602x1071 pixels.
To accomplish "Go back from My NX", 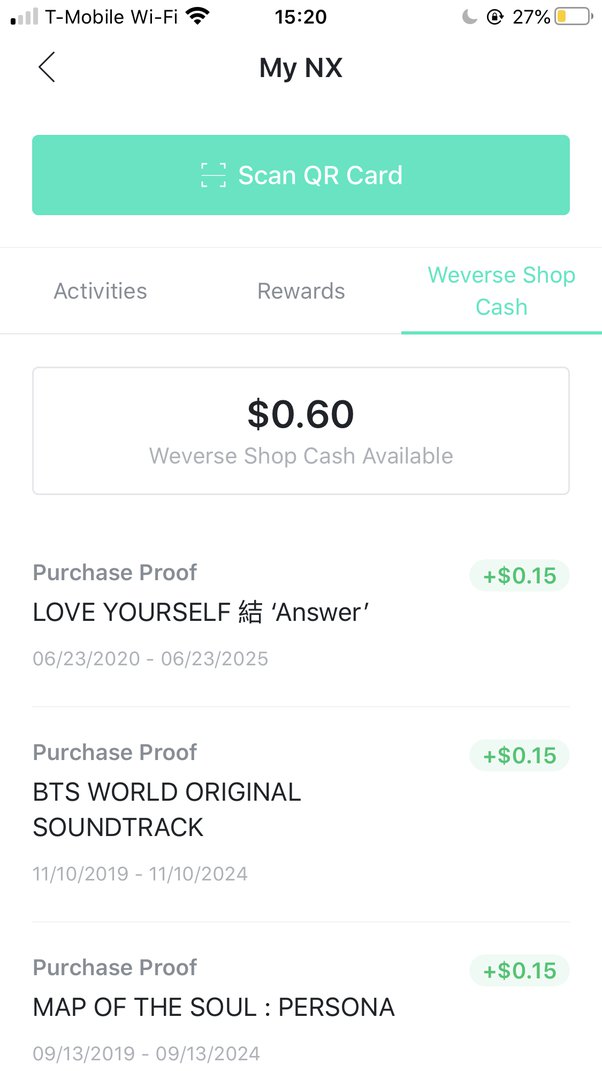I will pos(47,68).
